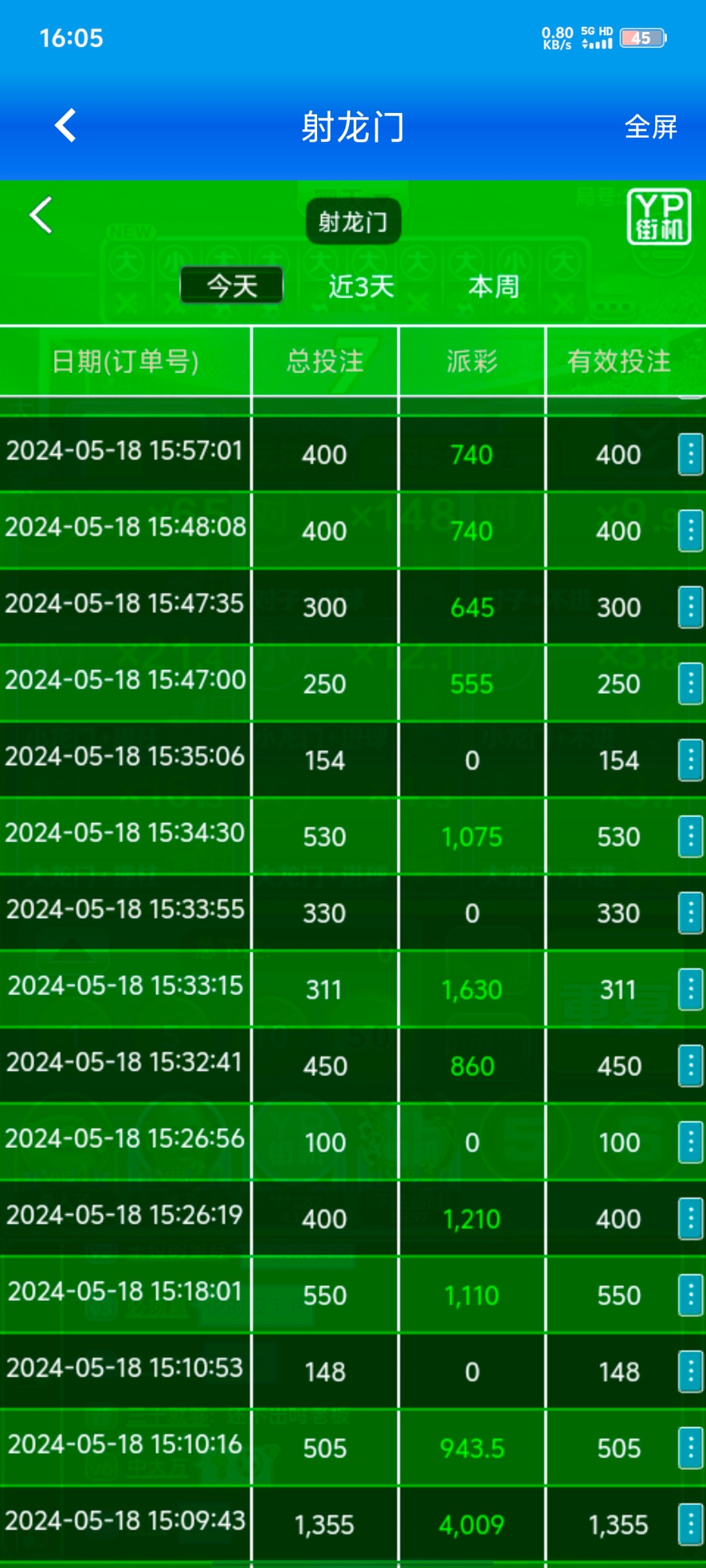The height and width of the screenshot is (1568, 706).
Task: Switch to the 近3天 tab
Action: (x=361, y=286)
